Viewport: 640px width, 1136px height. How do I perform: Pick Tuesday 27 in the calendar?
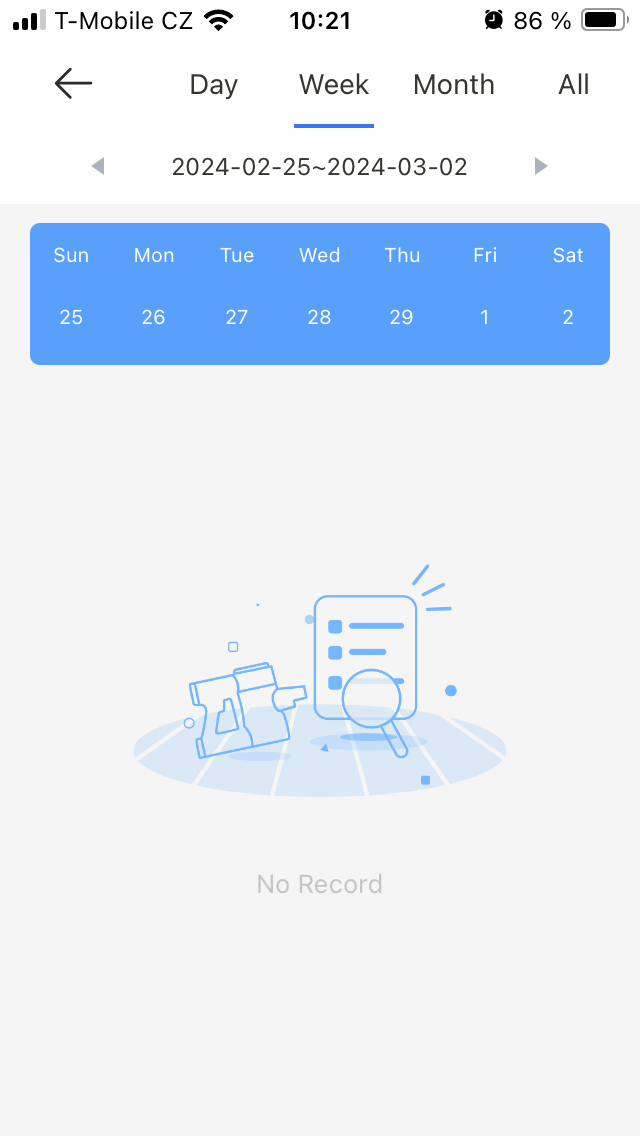(236, 317)
